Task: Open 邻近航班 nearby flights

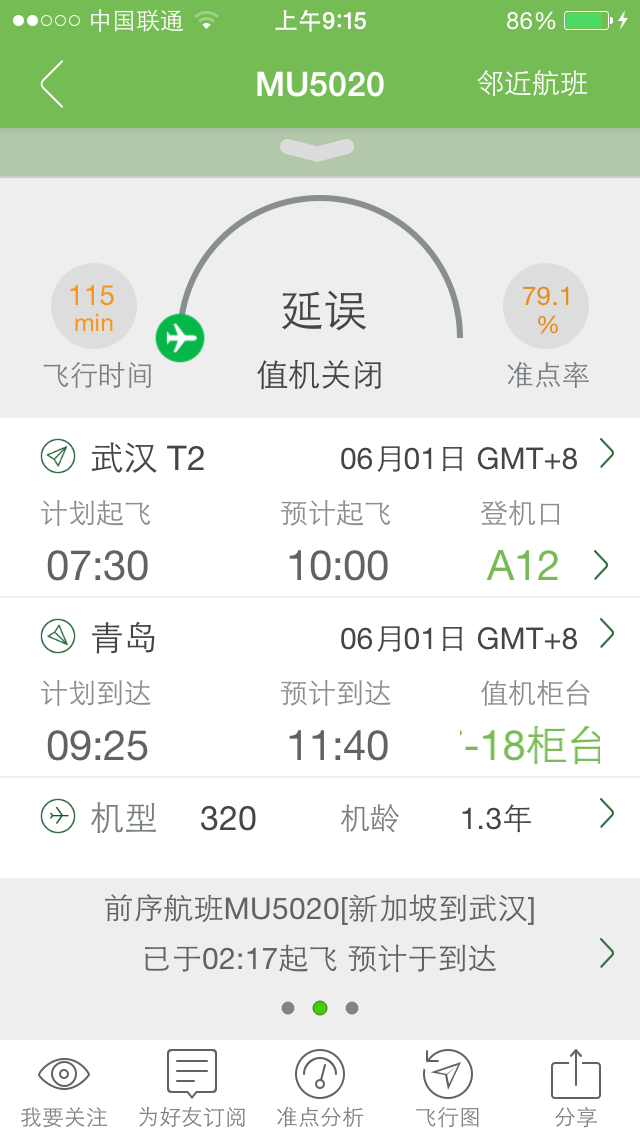Action: [x=532, y=84]
